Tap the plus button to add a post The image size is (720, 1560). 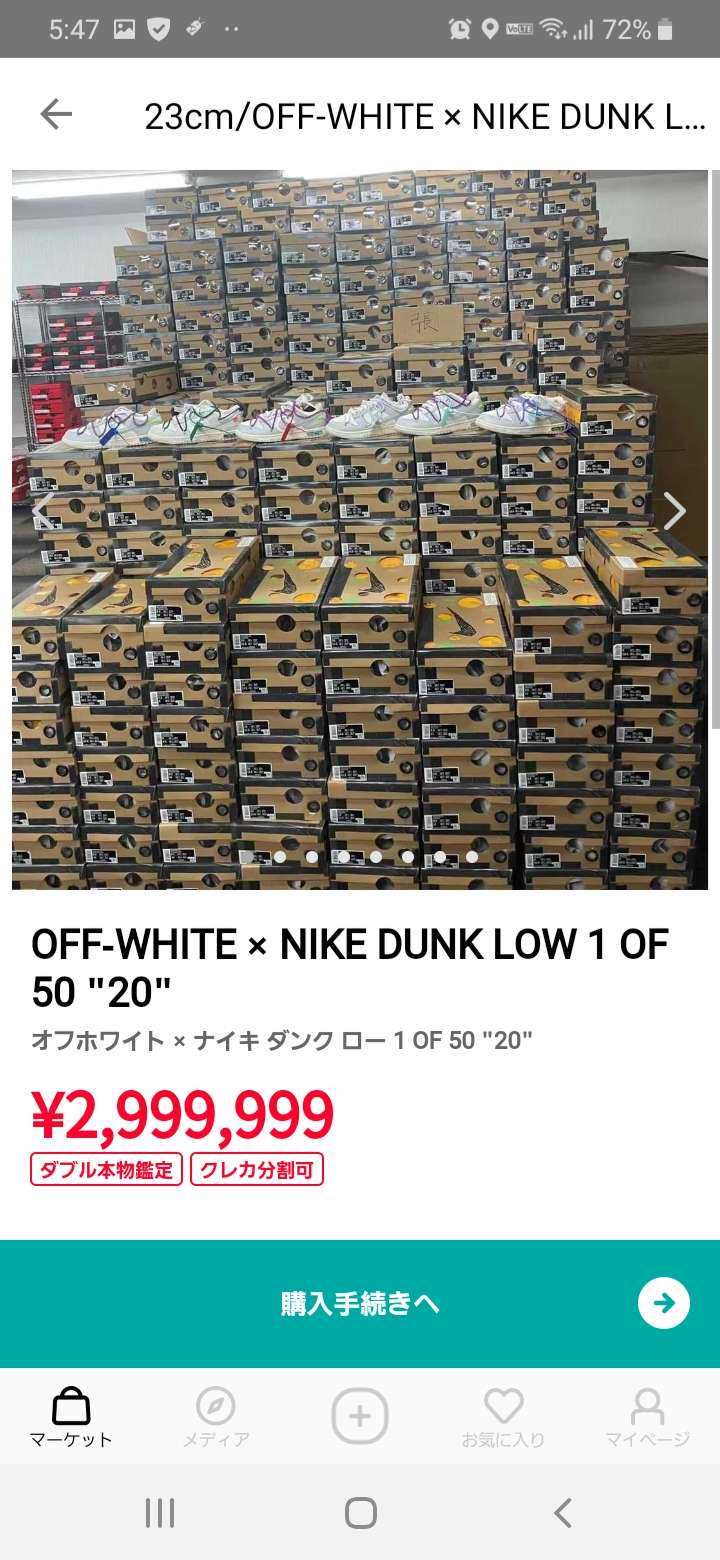pos(360,1416)
